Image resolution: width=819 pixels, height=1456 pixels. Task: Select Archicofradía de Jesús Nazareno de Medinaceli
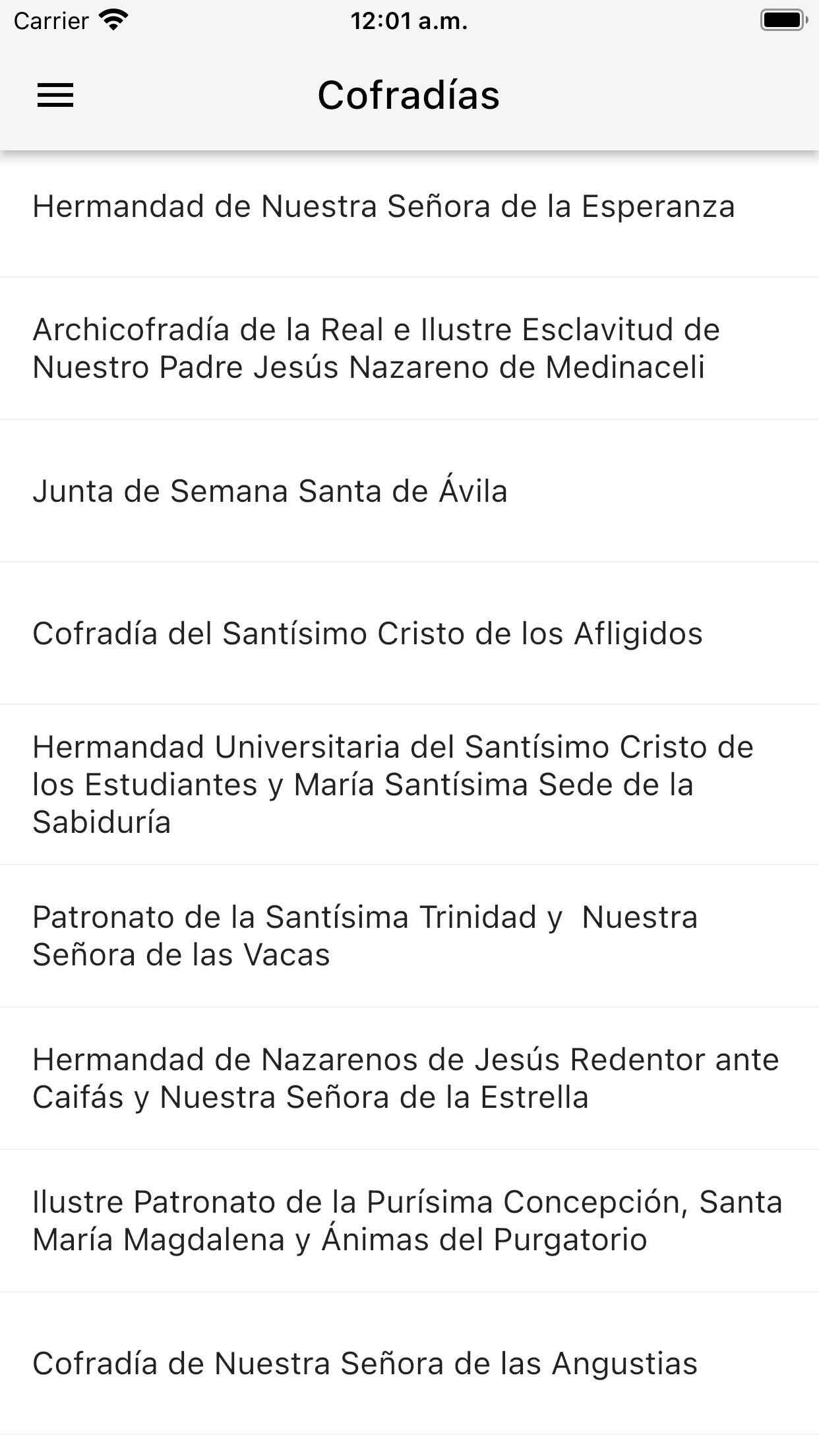409,348
